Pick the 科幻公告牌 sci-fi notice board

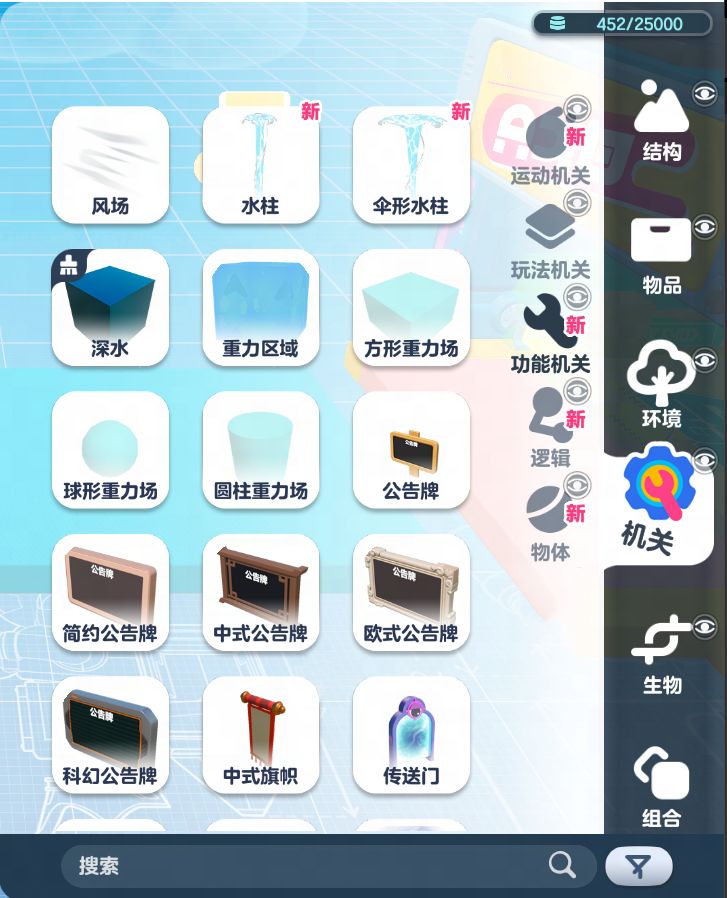pyautogui.click(x=110, y=735)
